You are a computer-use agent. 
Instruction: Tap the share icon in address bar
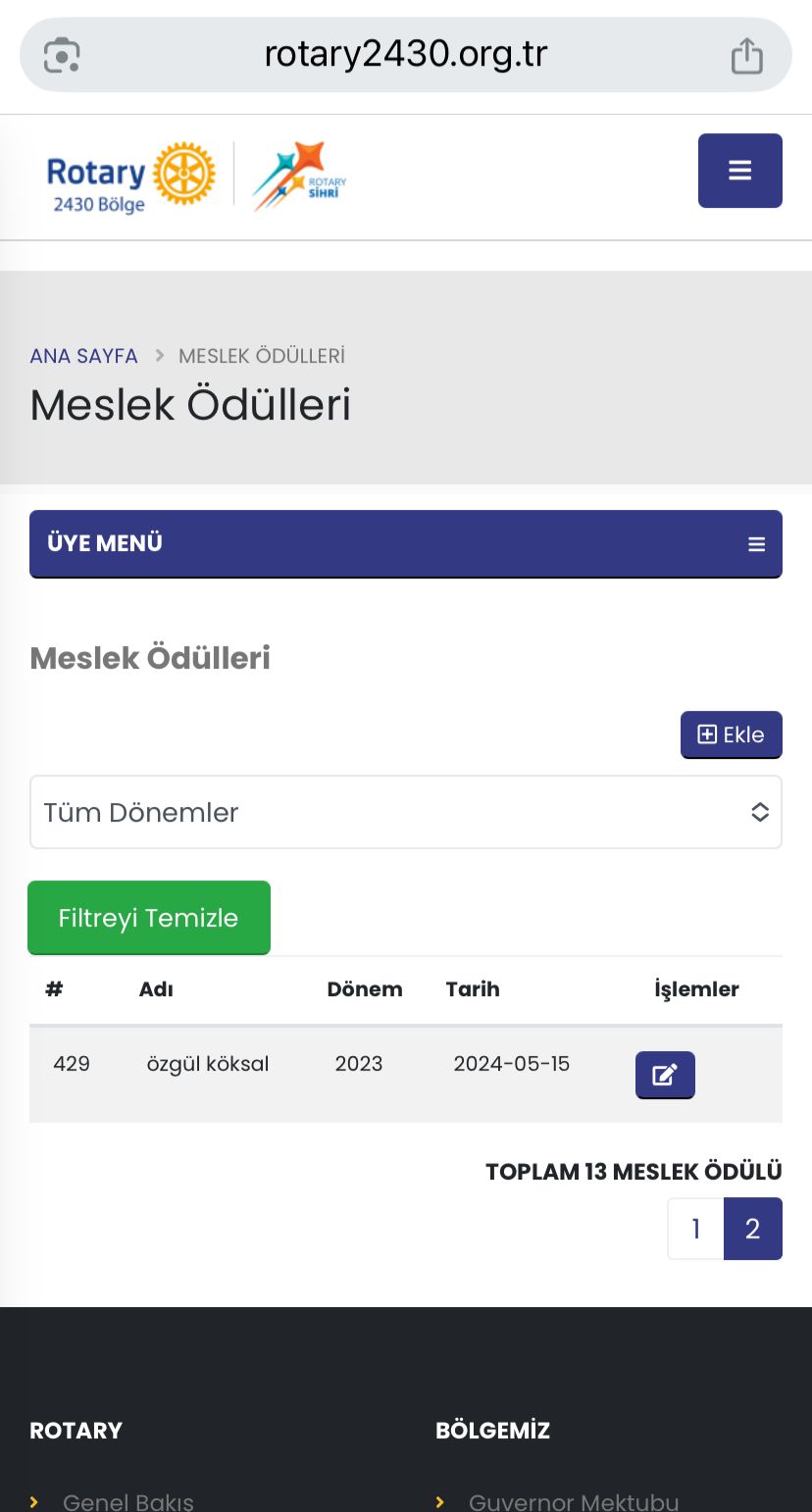[x=746, y=55]
